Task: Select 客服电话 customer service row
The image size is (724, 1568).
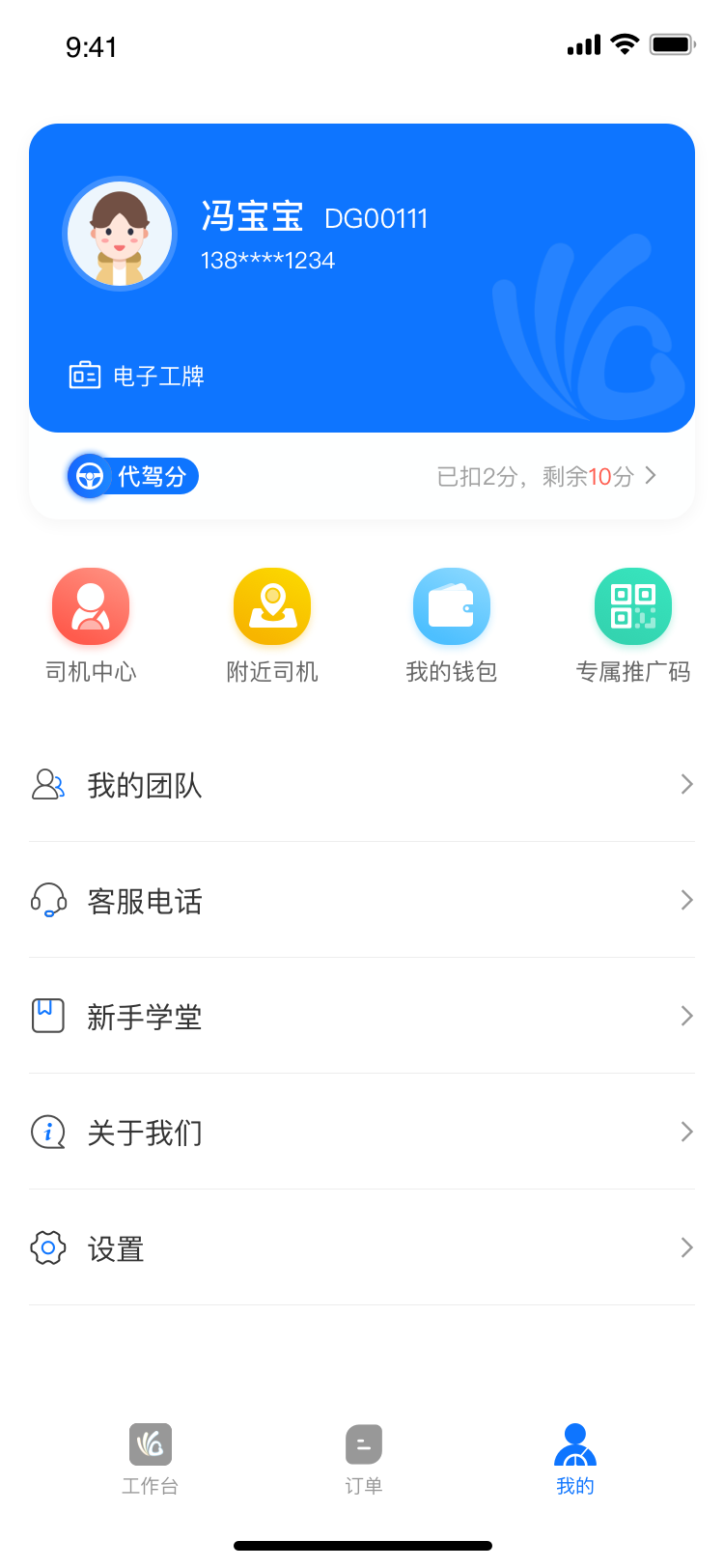Action: pyautogui.click(x=362, y=901)
